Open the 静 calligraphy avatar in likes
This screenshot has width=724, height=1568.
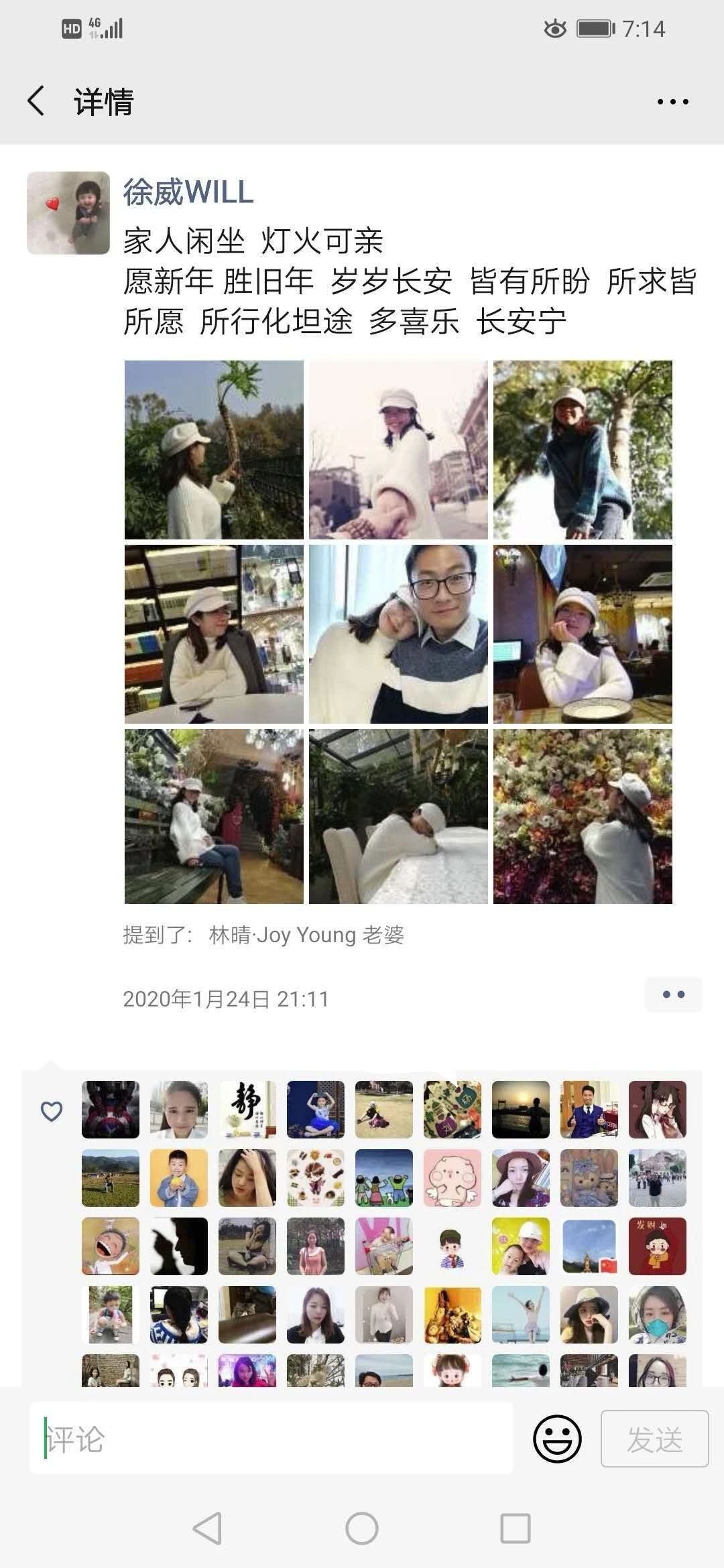tap(247, 1110)
